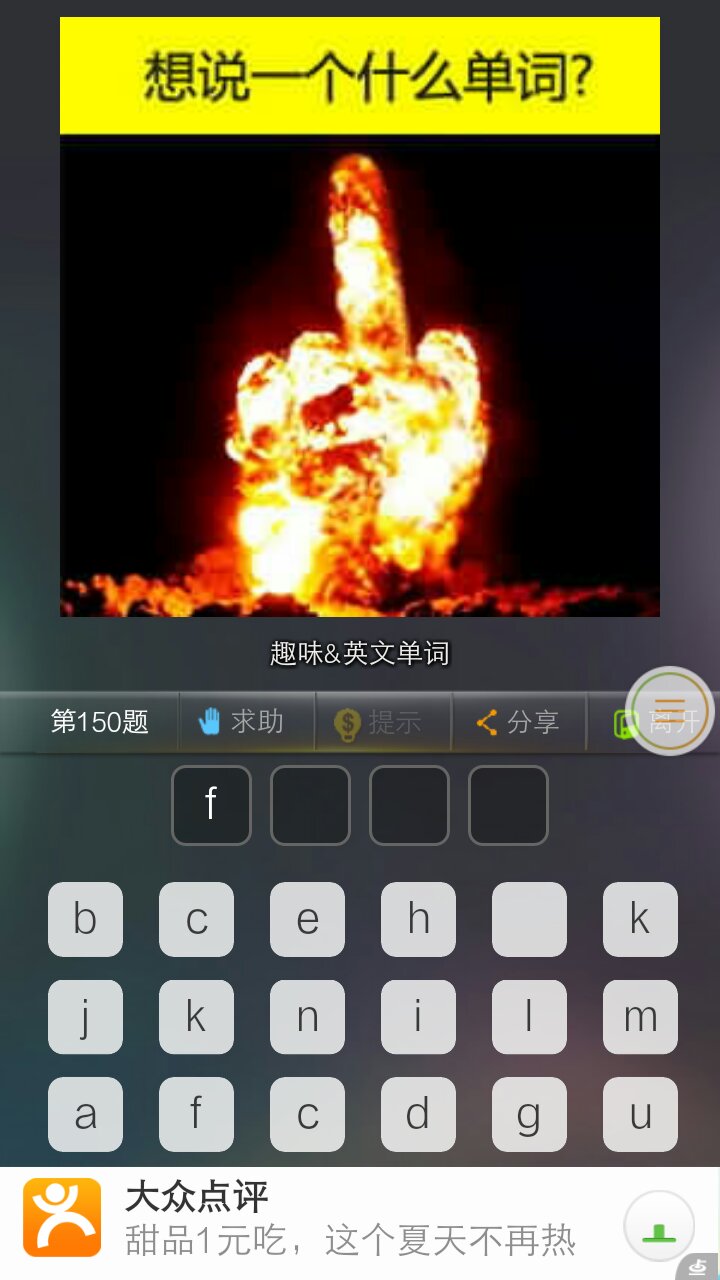Screen dimensions: 720x1280
Task: Select letter tile e
Action: tap(307, 919)
